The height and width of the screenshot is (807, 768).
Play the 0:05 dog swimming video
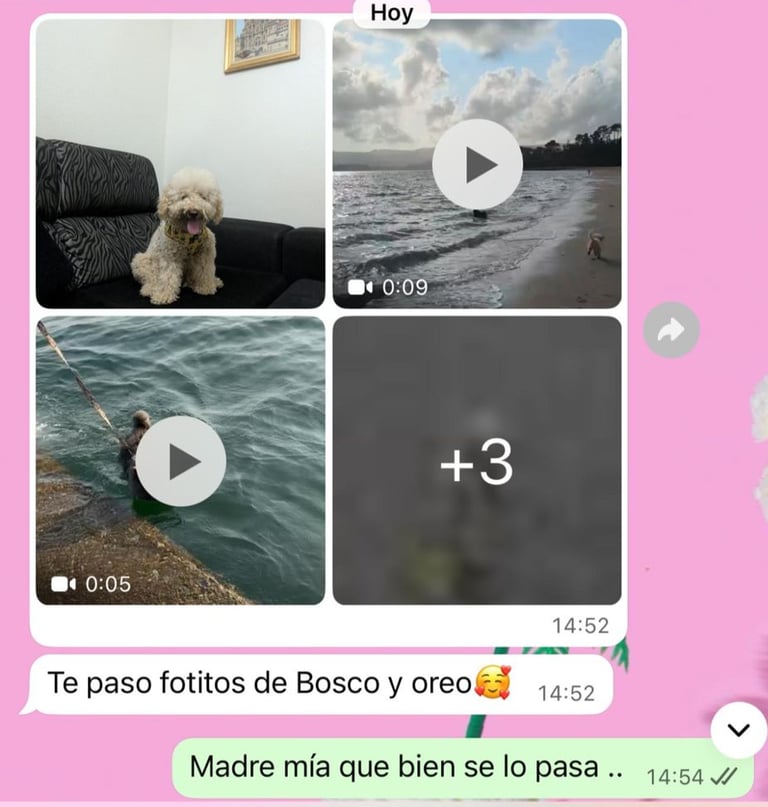(180, 460)
